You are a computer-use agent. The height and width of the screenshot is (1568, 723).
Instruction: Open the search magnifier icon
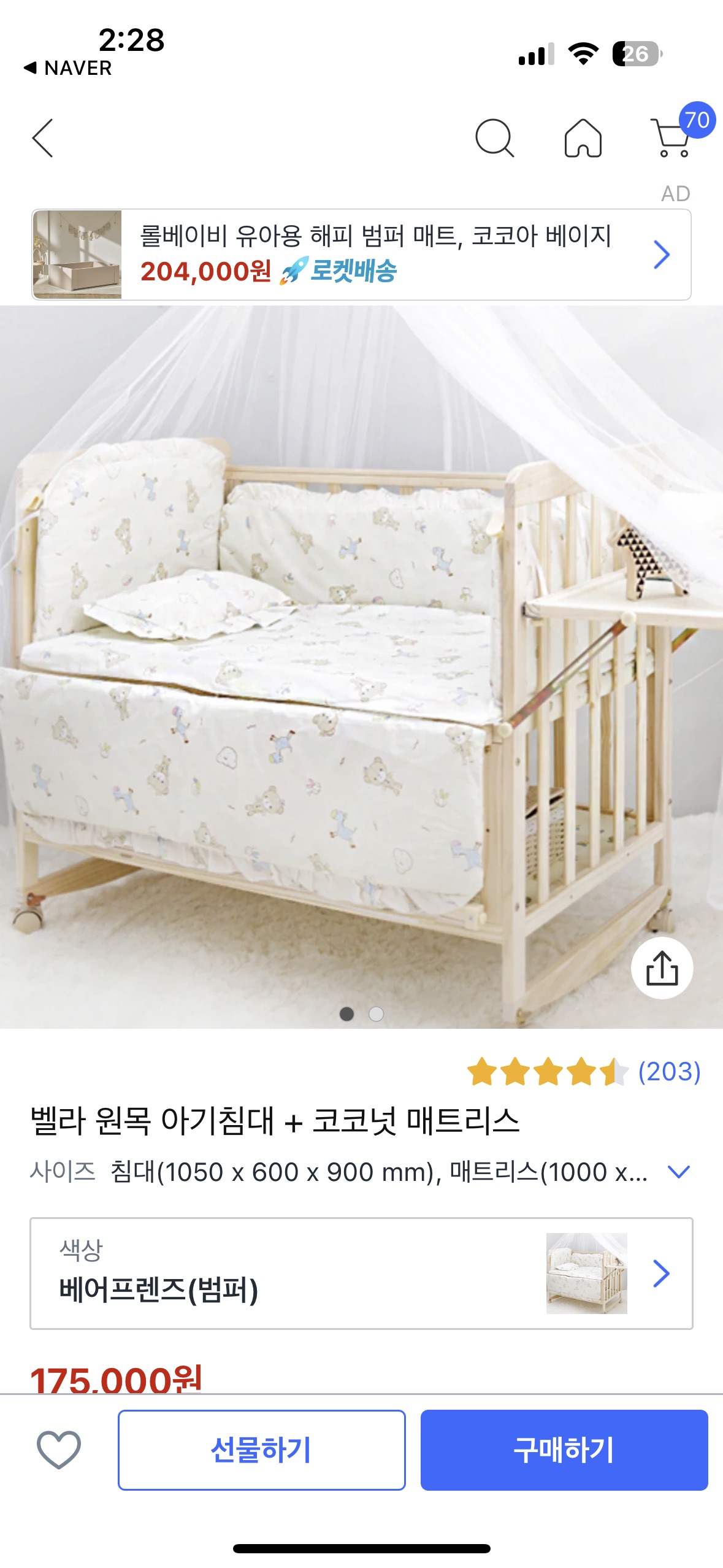click(494, 138)
